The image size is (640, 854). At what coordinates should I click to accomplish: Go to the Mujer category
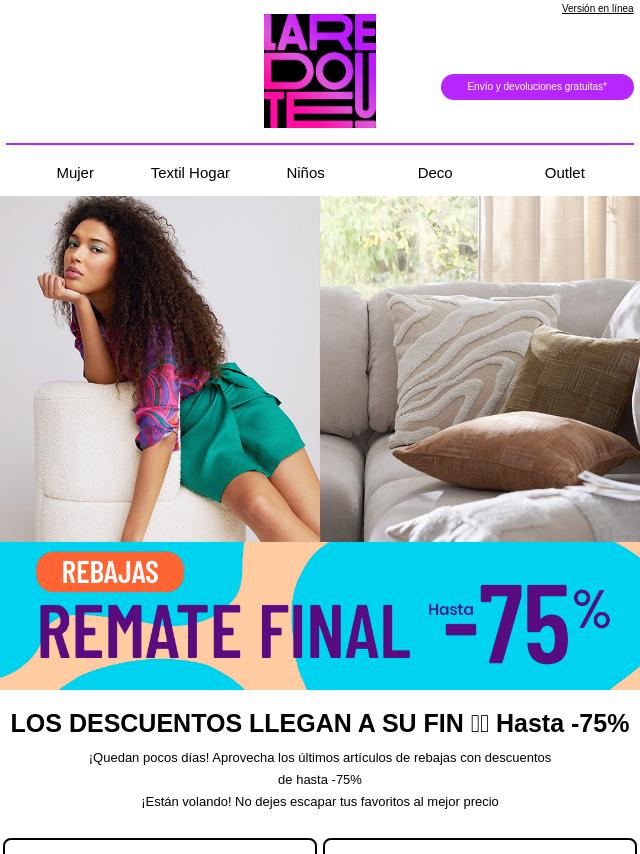[x=75, y=173]
